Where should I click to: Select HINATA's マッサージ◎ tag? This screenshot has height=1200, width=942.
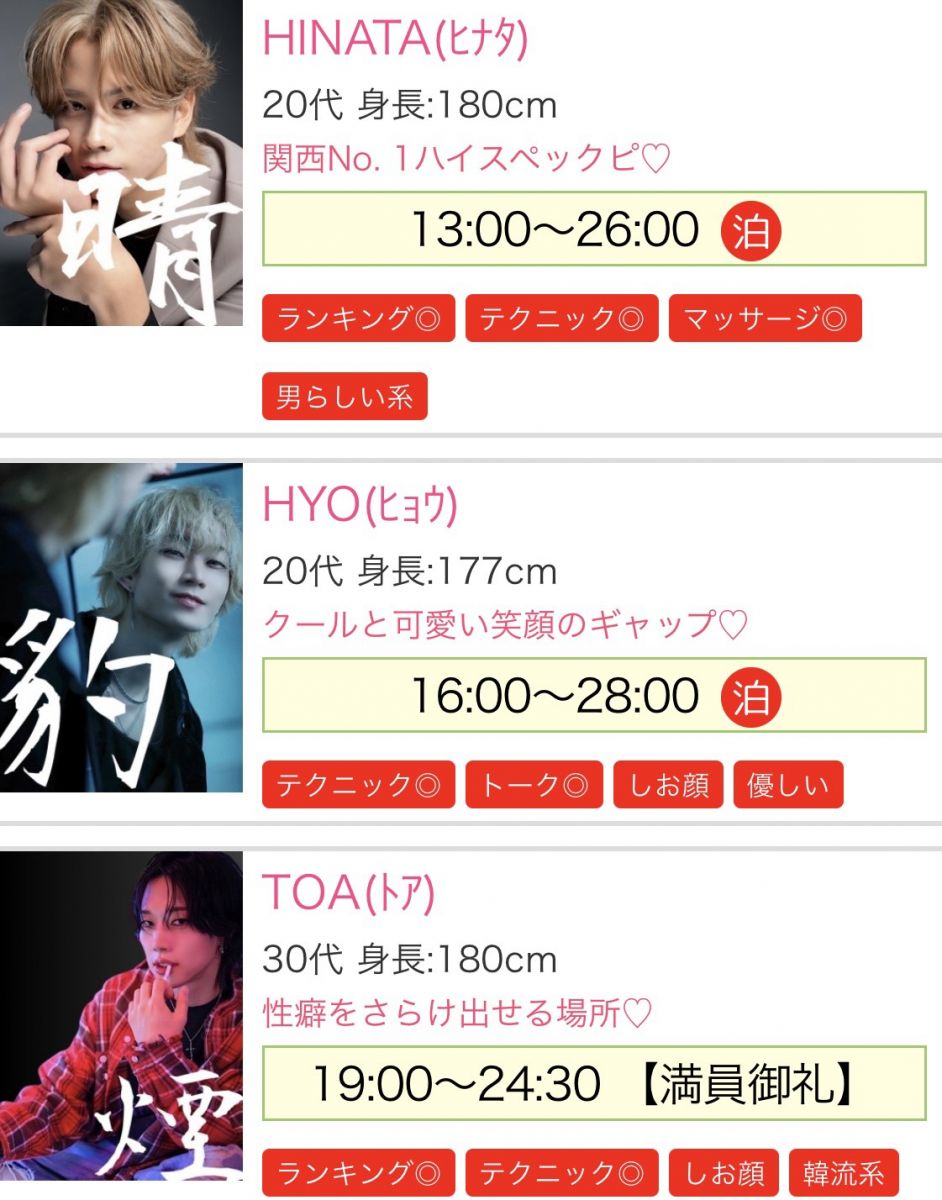coord(765,319)
